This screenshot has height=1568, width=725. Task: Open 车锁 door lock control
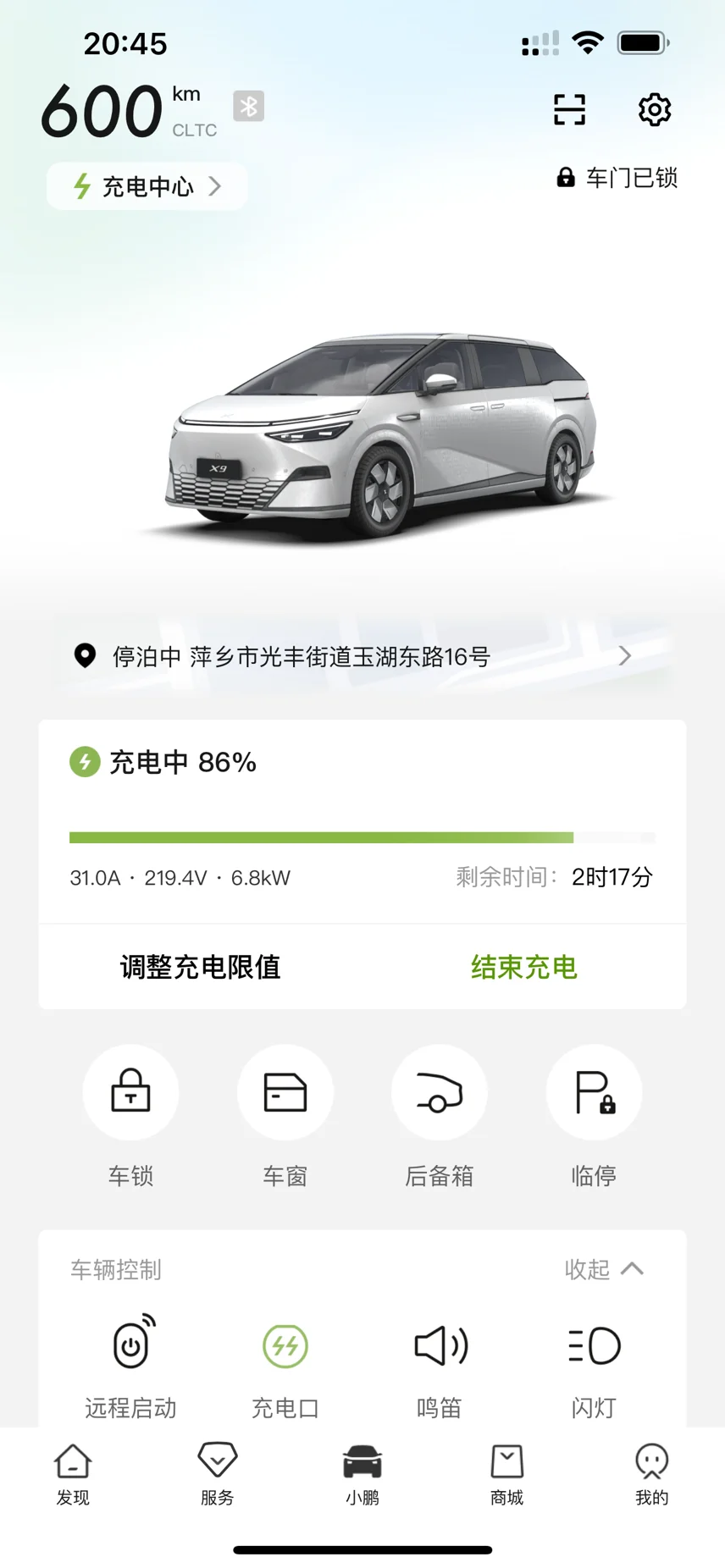click(130, 1092)
